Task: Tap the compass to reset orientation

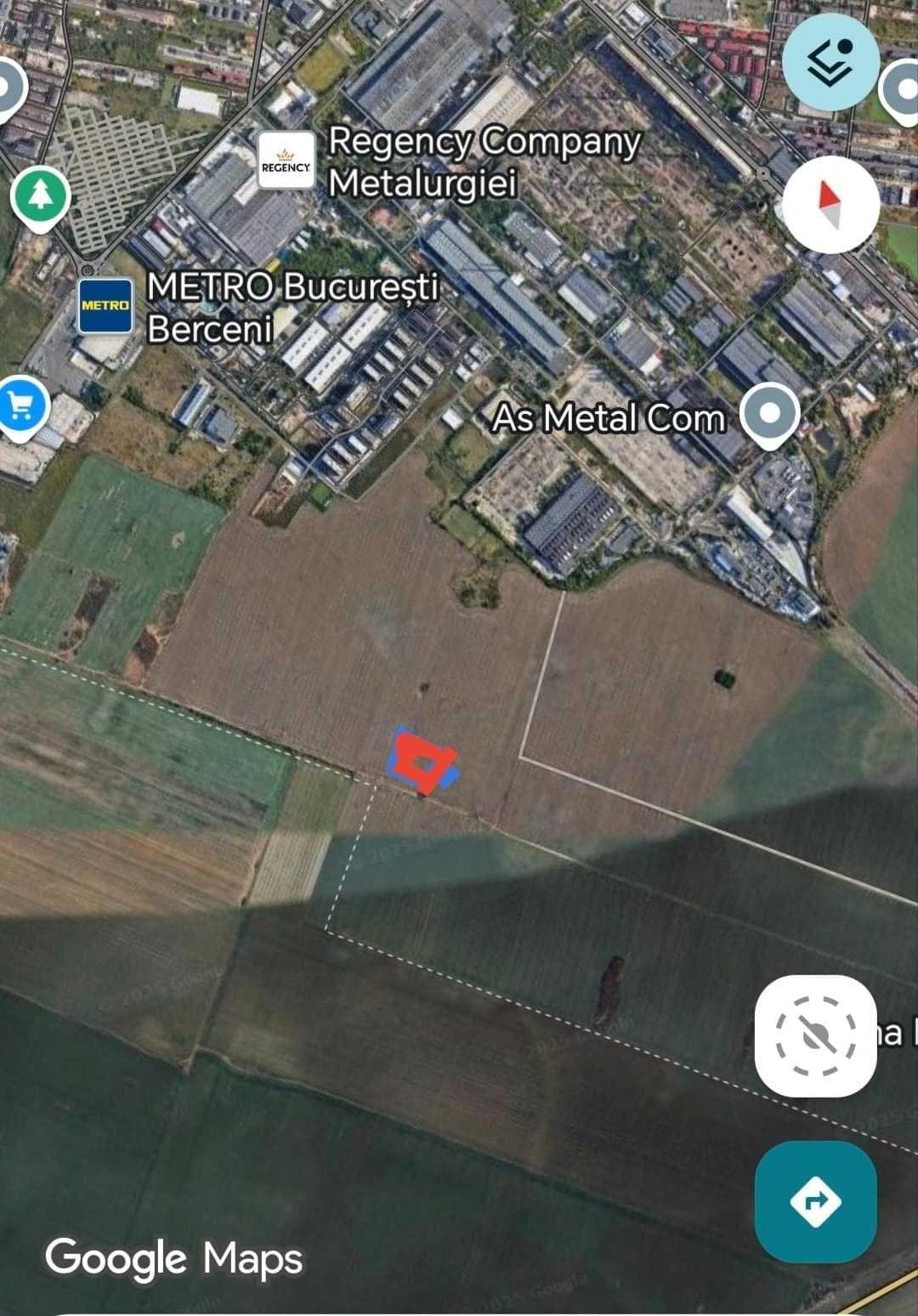Action: click(x=830, y=205)
